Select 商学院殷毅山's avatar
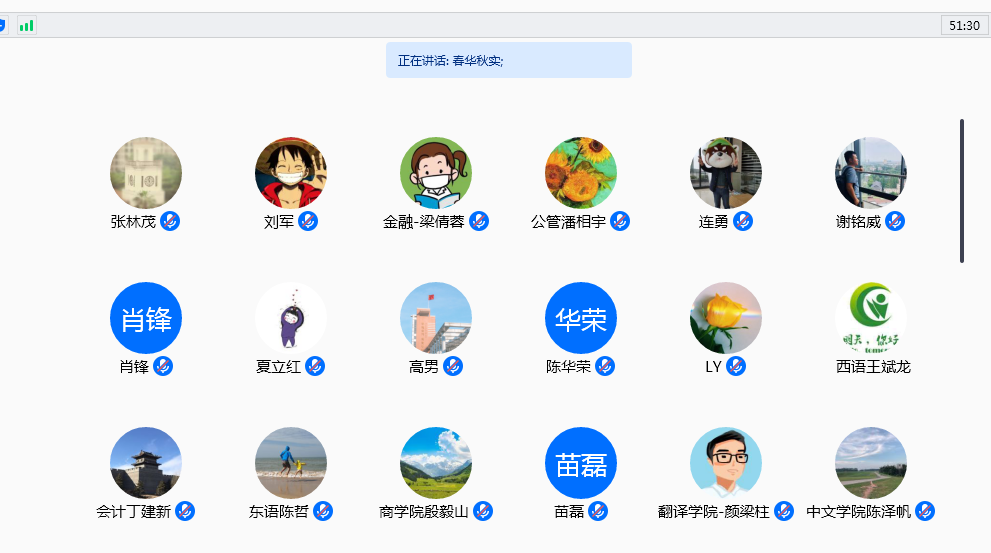The image size is (991, 553). [x=436, y=463]
